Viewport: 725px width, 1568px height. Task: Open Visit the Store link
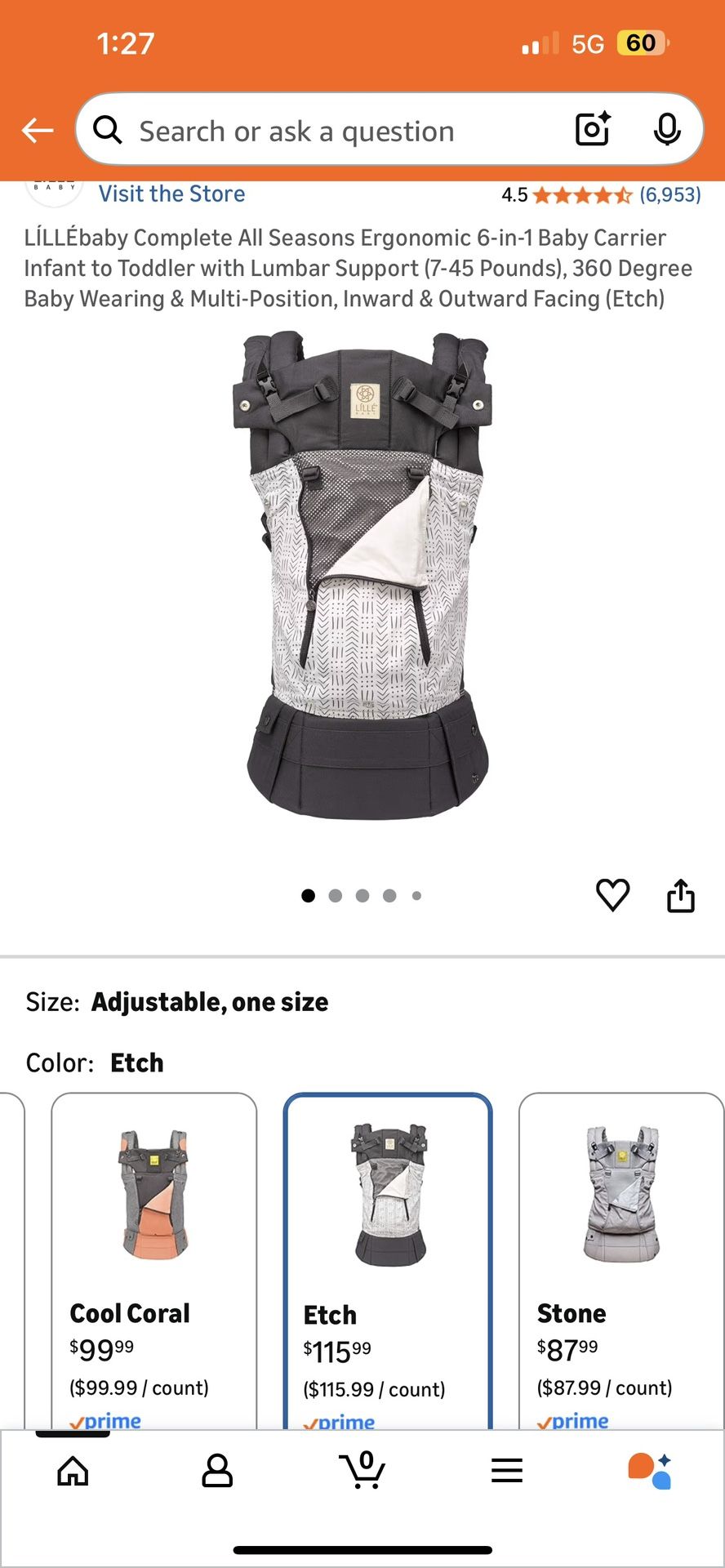[x=171, y=194]
